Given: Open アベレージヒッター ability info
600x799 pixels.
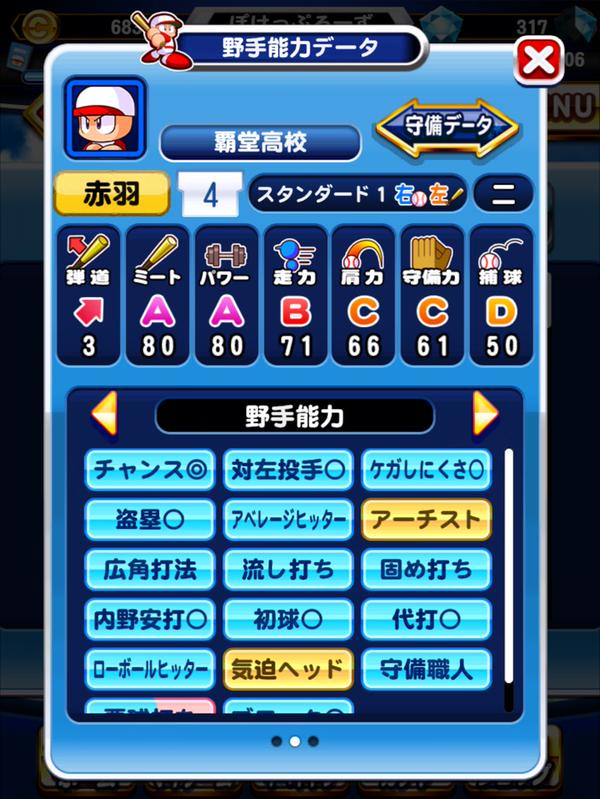Looking at the screenshot, I should click(289, 519).
